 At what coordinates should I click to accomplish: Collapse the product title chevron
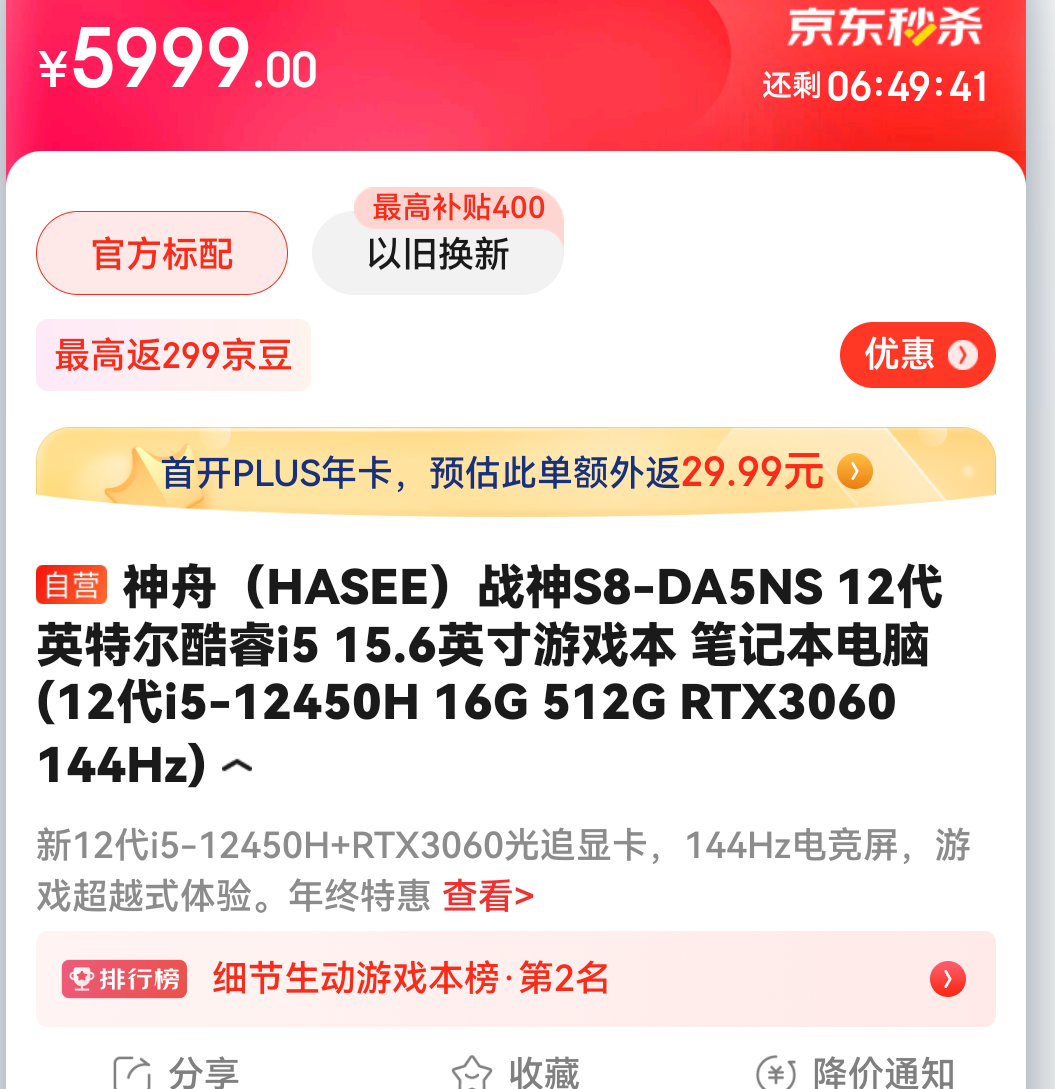click(x=237, y=767)
